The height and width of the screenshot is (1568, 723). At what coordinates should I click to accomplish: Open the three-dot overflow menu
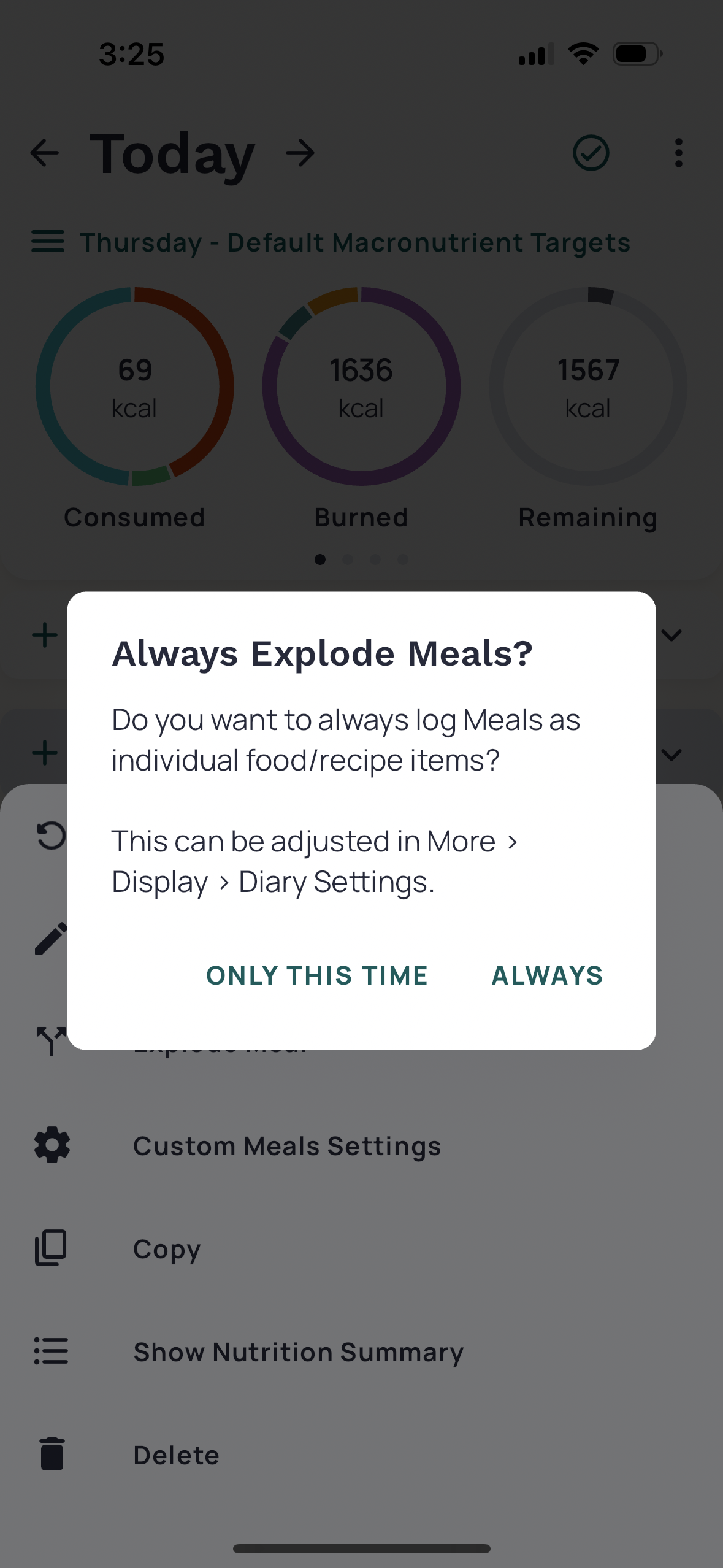[x=678, y=152]
